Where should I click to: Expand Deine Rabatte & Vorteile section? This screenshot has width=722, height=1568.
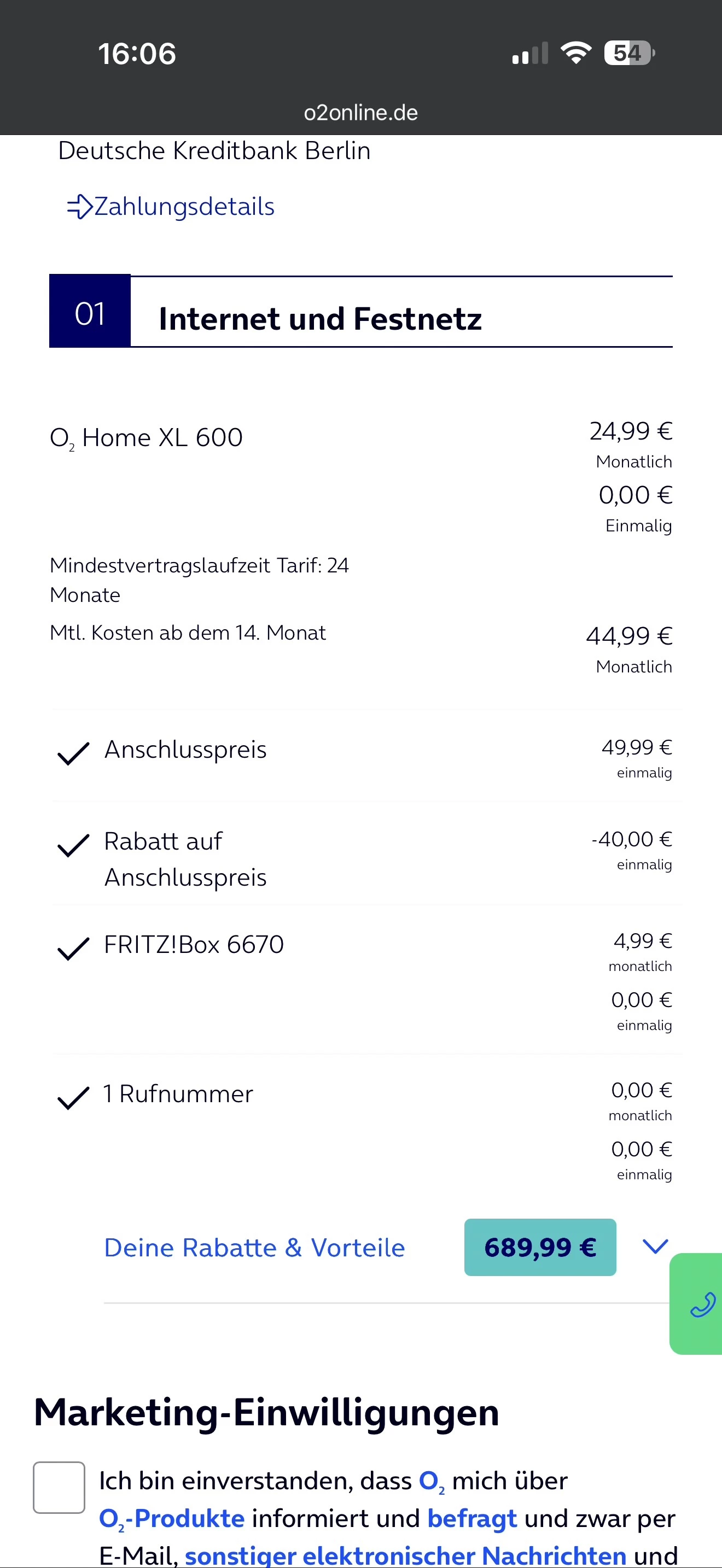(655, 1247)
